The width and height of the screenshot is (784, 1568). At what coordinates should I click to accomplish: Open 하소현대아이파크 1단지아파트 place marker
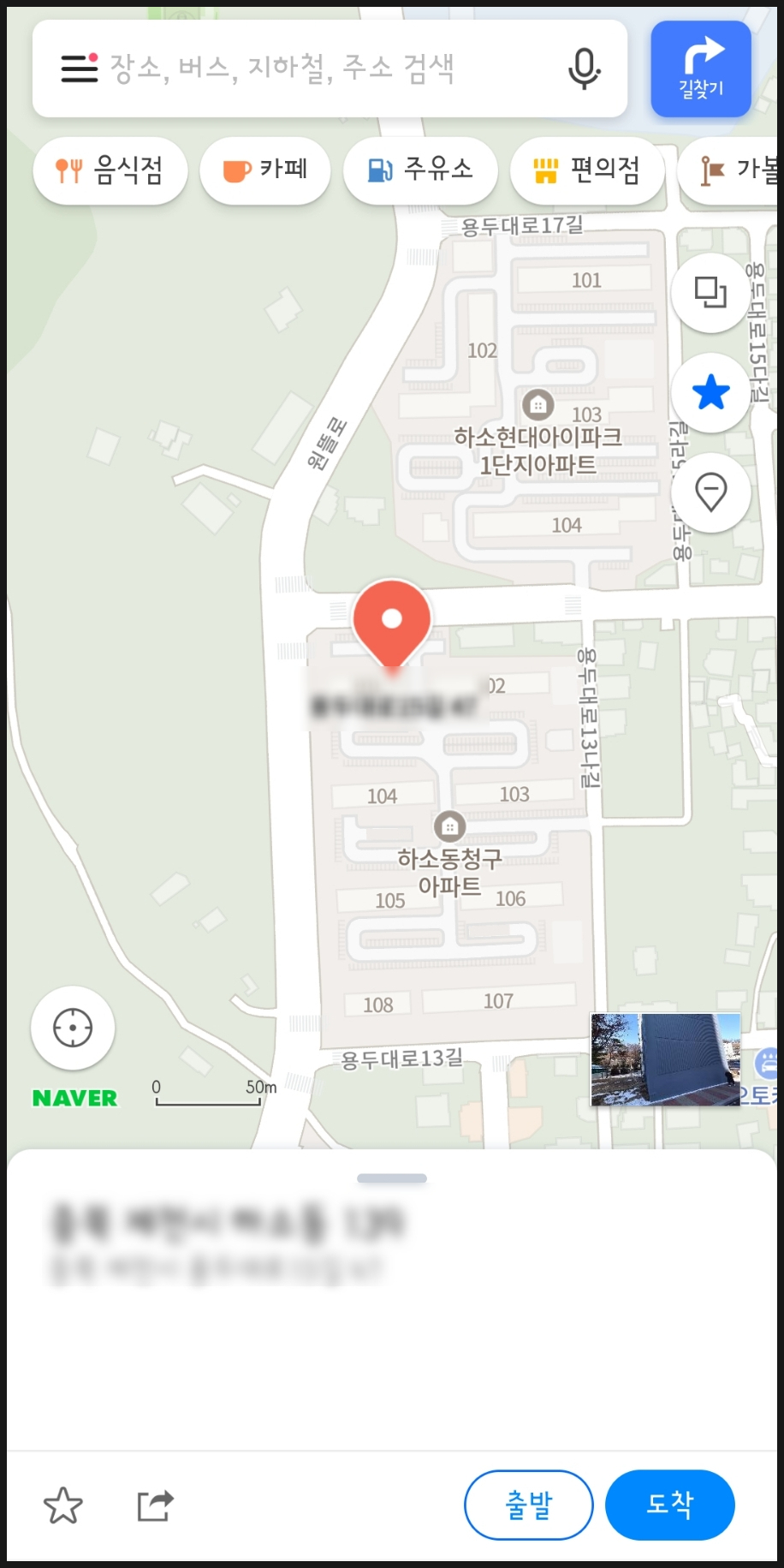coord(538,402)
